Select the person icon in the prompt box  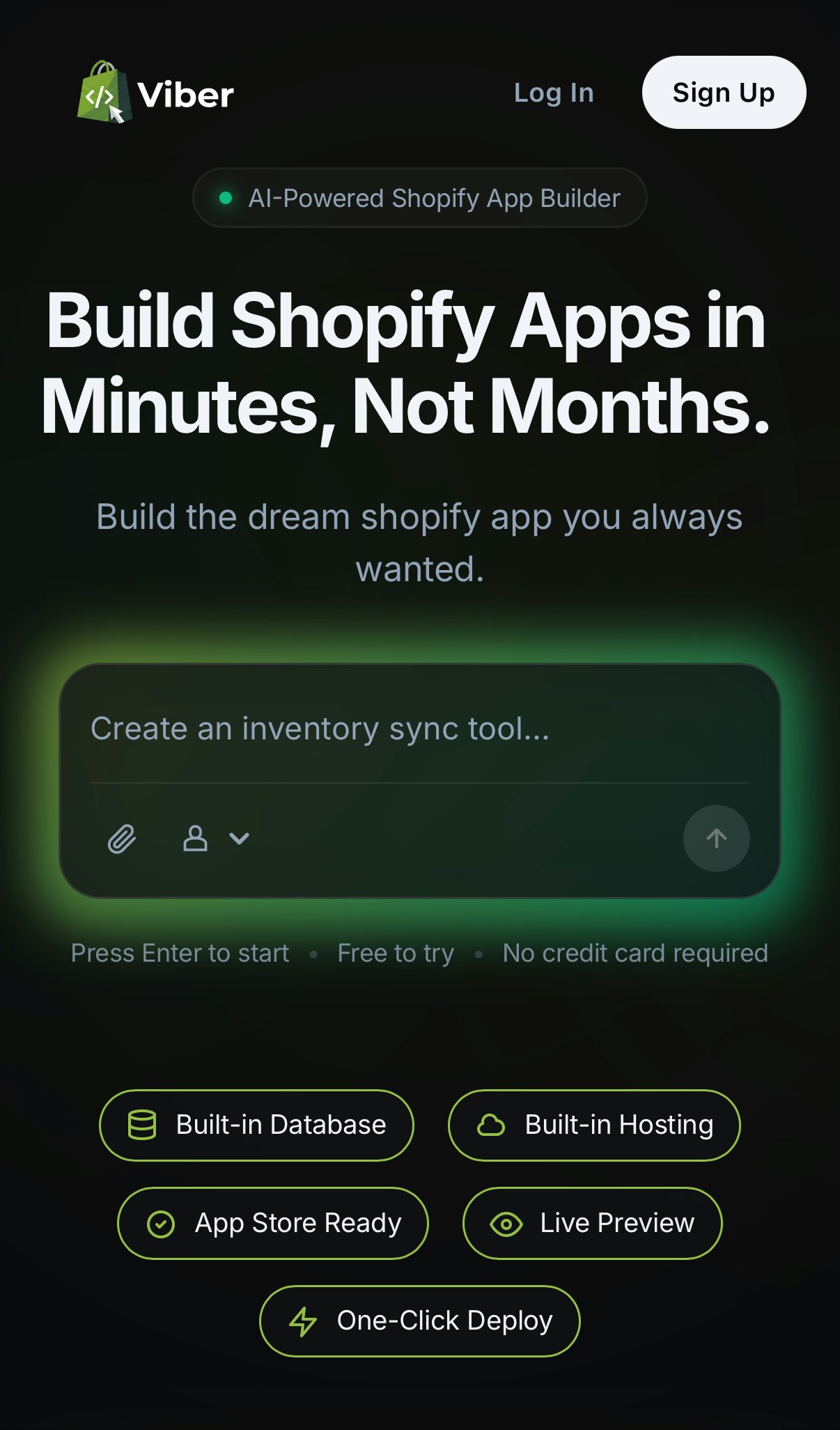(x=194, y=838)
